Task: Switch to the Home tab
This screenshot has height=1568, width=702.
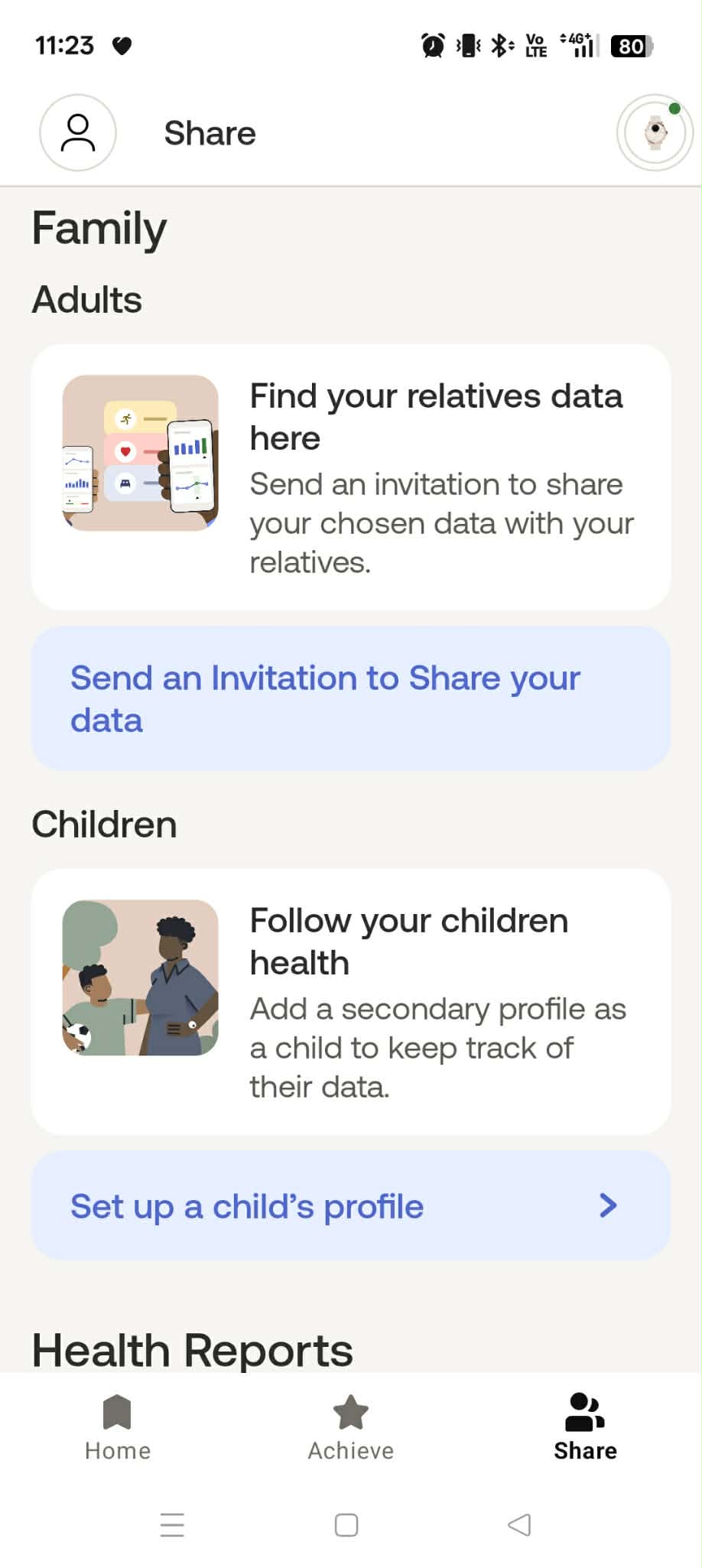Action: coord(117,1426)
